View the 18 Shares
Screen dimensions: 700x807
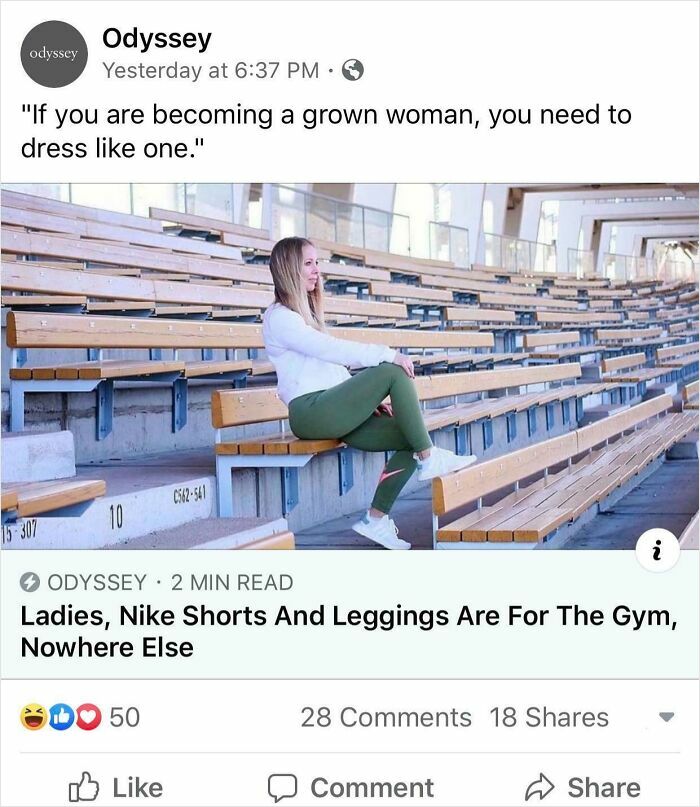click(x=548, y=717)
